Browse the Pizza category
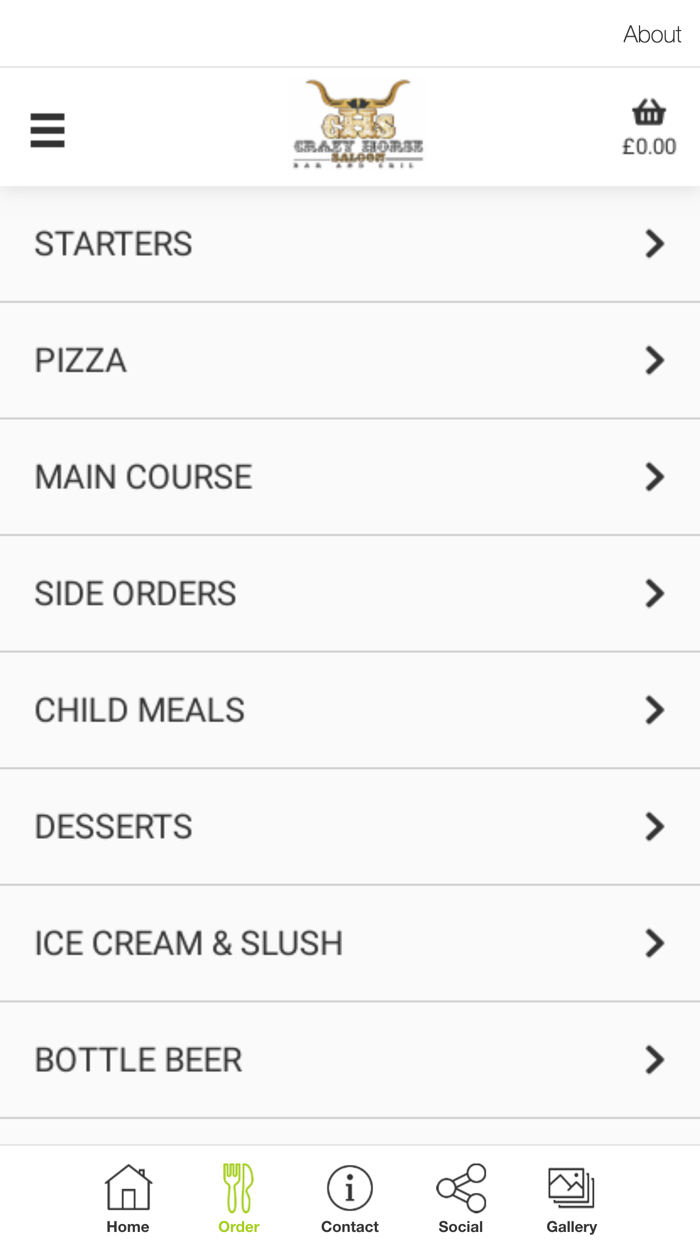This screenshot has height=1244, width=700. click(350, 360)
